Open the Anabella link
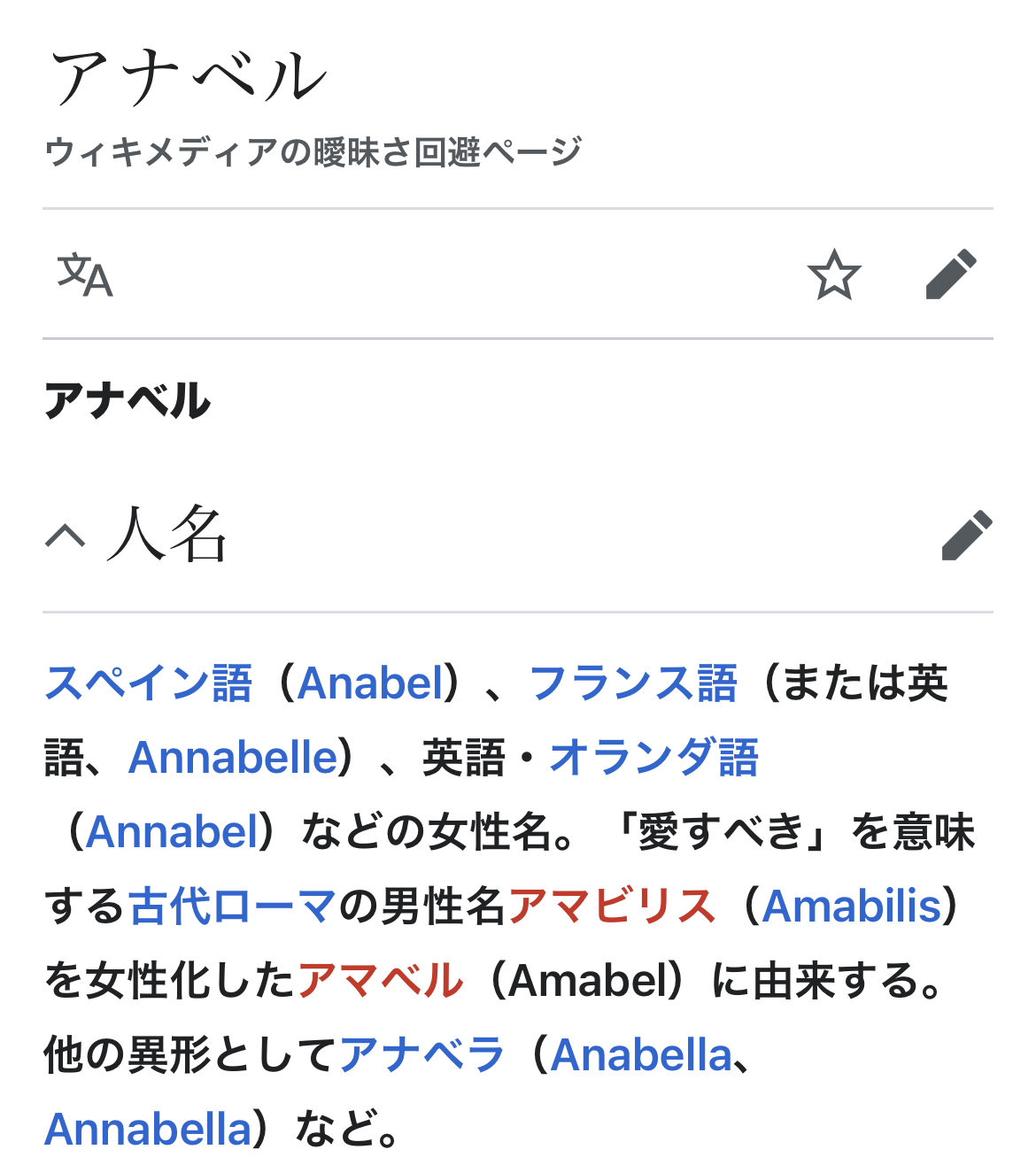This screenshot has width=1036, height=1165. [641, 1055]
